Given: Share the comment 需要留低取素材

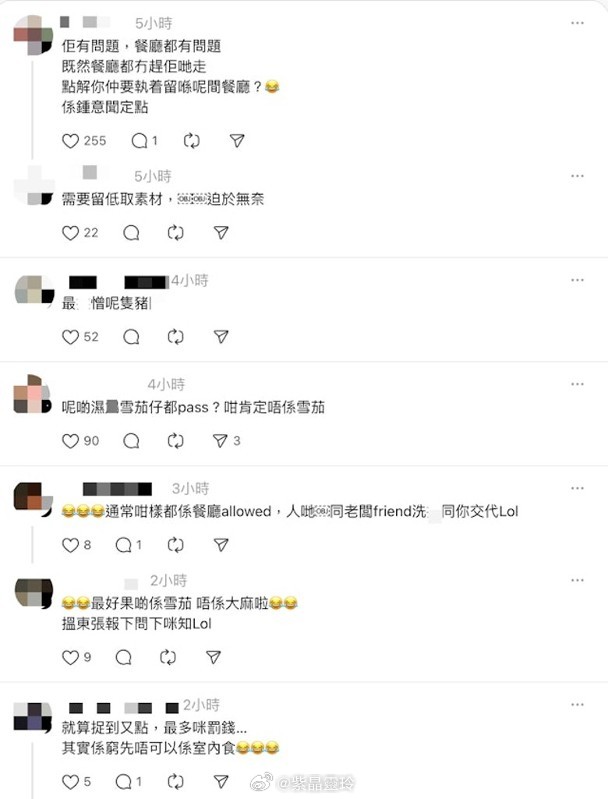Looking at the screenshot, I should 221,233.
